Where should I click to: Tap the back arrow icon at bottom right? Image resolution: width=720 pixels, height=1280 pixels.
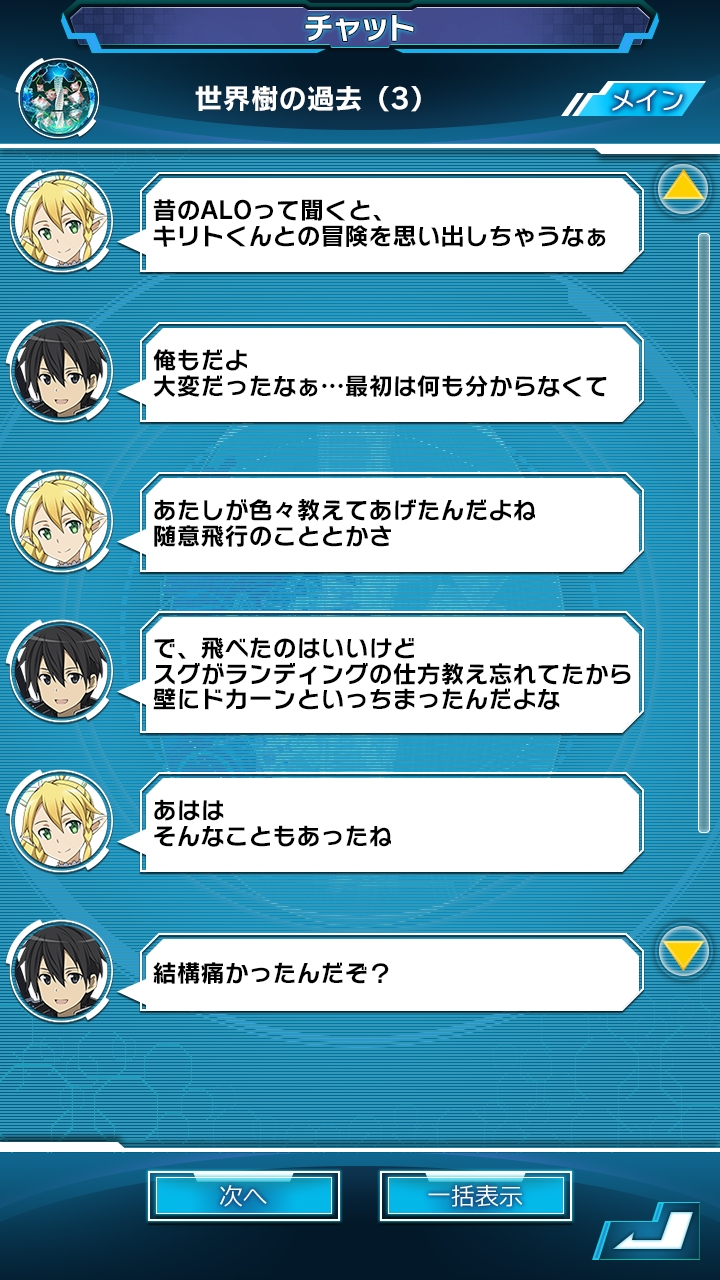(x=648, y=1238)
